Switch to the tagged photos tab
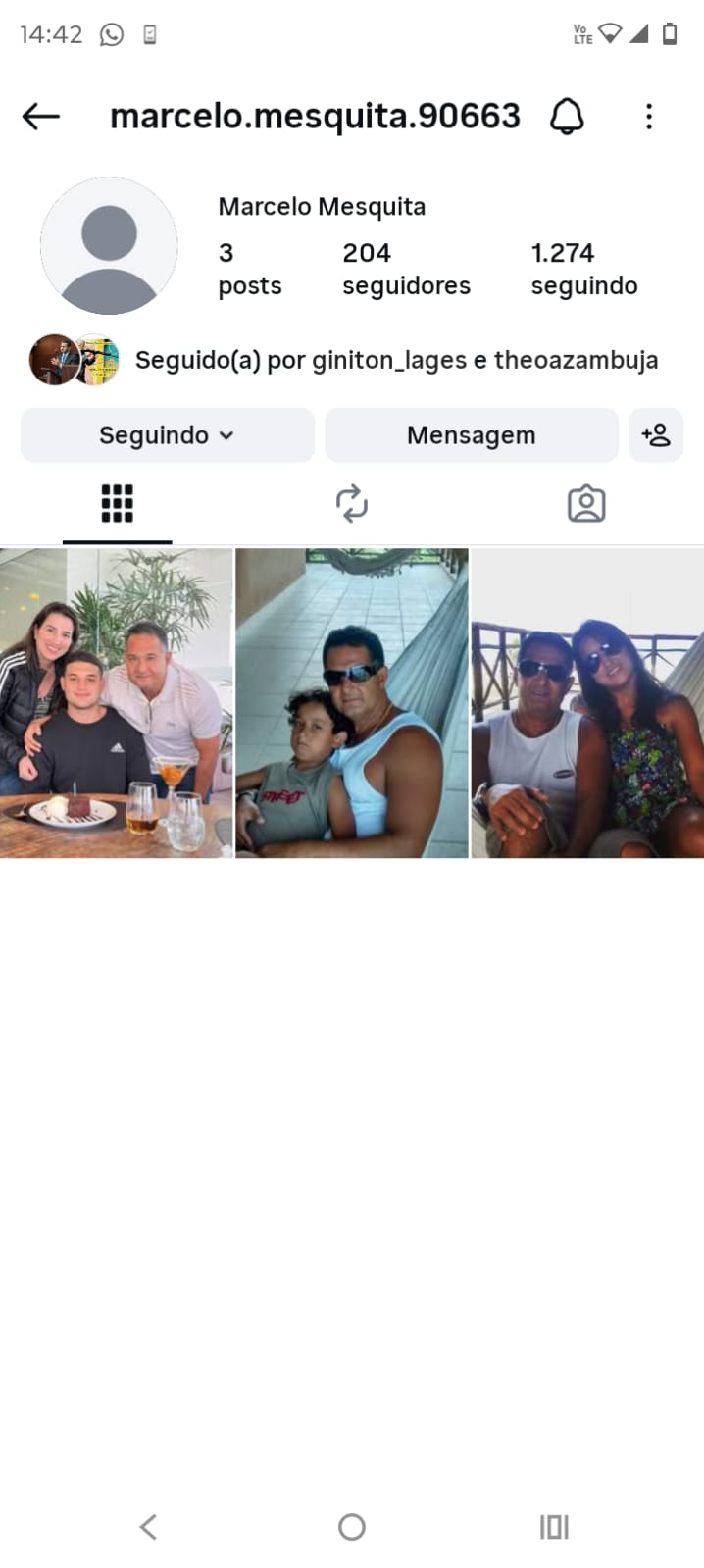 [x=586, y=504]
